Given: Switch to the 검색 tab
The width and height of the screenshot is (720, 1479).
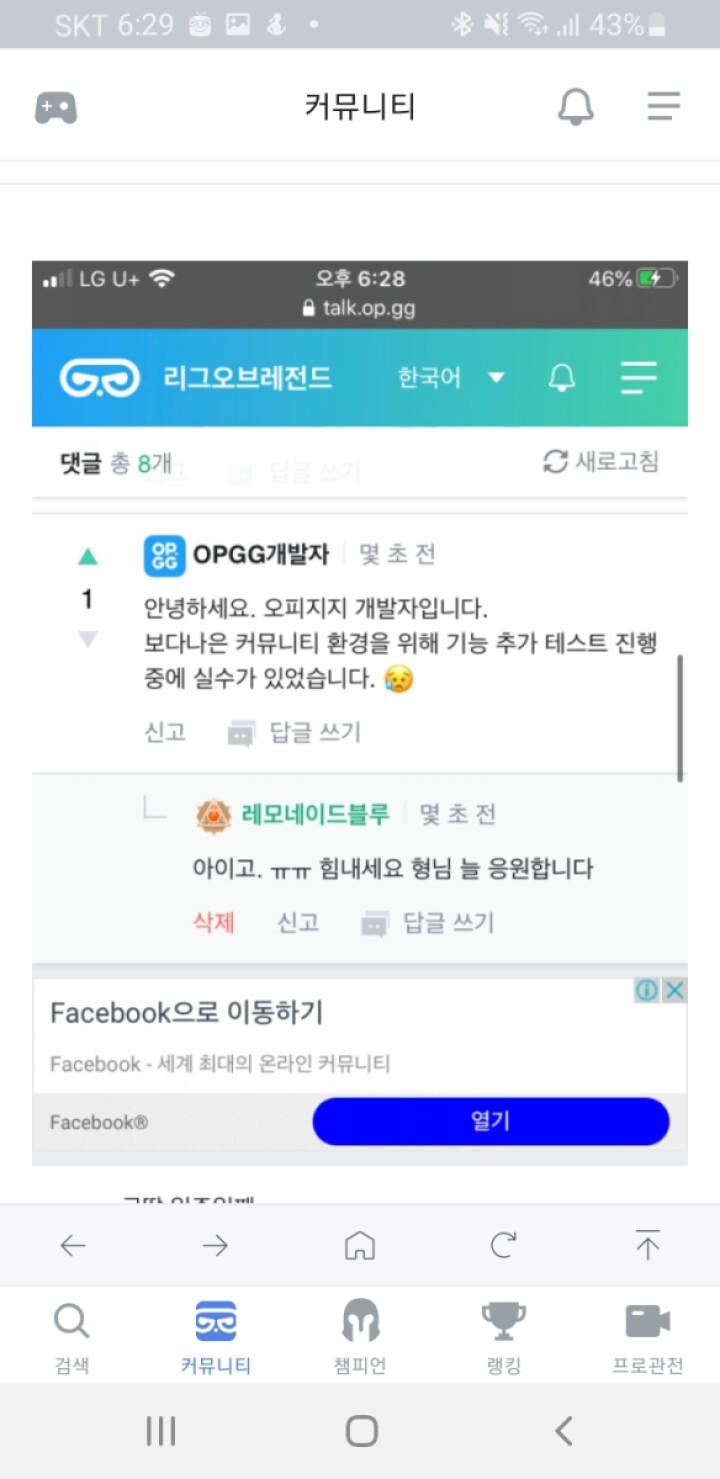Looking at the screenshot, I should (x=72, y=1338).
